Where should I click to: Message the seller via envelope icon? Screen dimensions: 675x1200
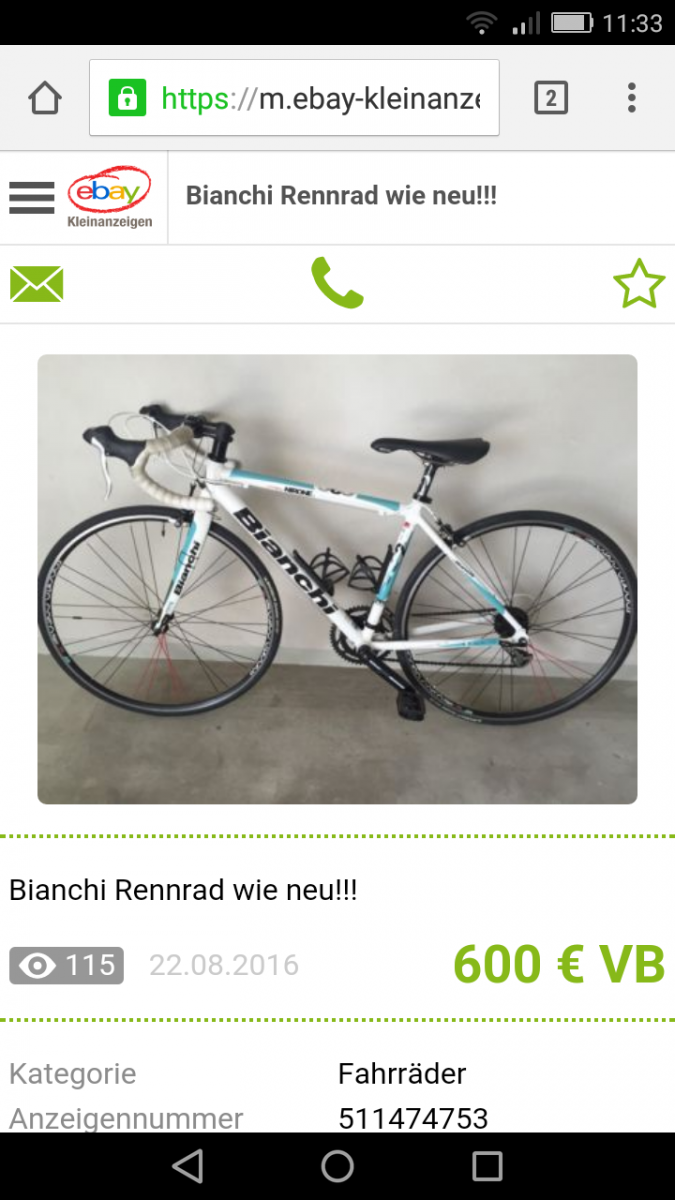(x=37, y=284)
